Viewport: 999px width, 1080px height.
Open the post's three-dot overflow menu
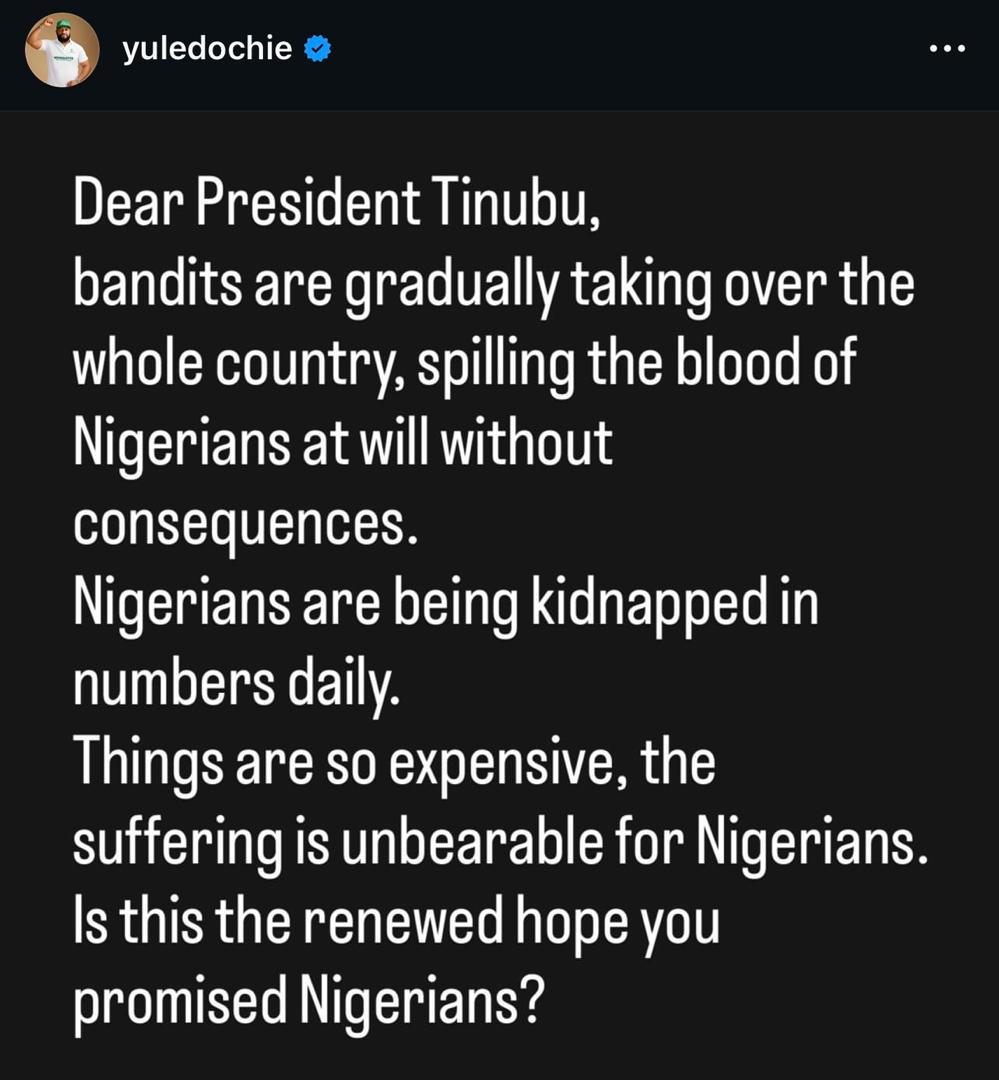point(947,48)
